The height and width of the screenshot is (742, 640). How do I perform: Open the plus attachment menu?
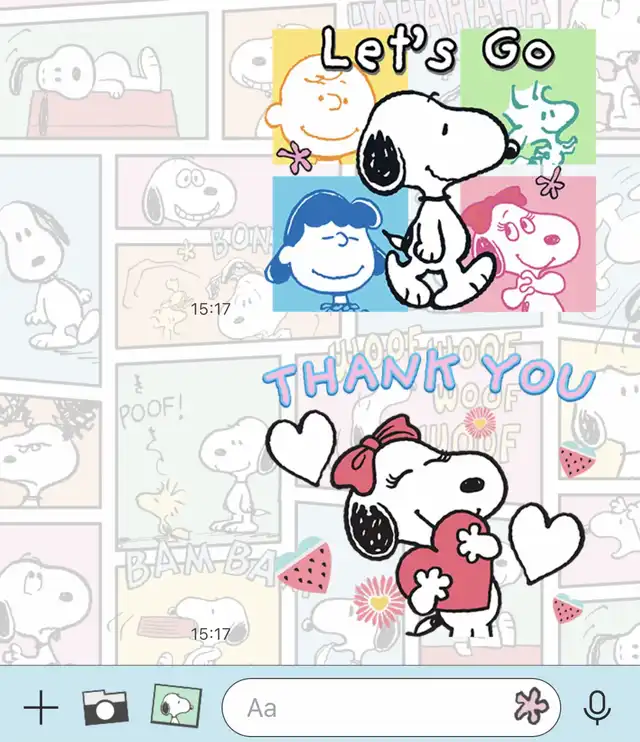click(x=40, y=708)
